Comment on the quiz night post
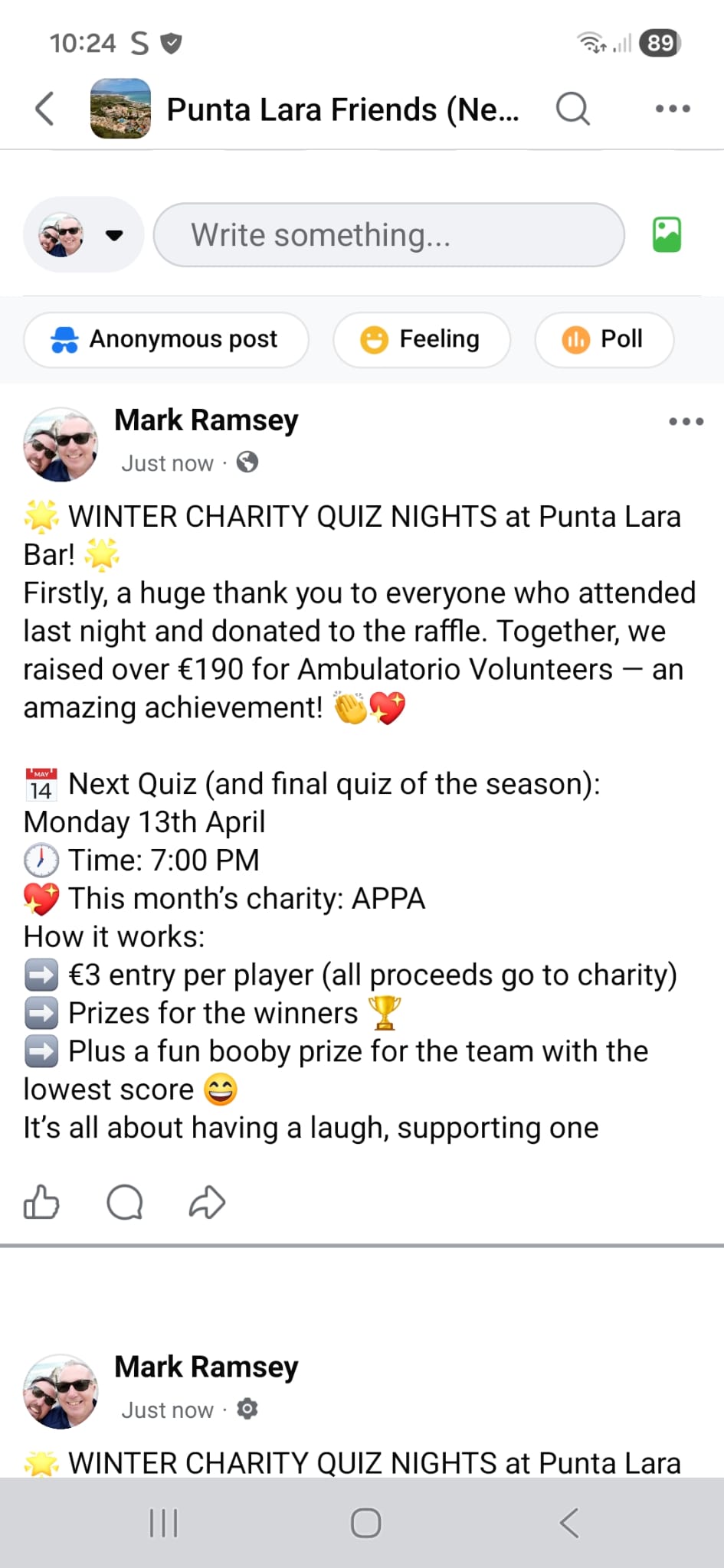This screenshot has height=1568, width=724. (x=125, y=1201)
